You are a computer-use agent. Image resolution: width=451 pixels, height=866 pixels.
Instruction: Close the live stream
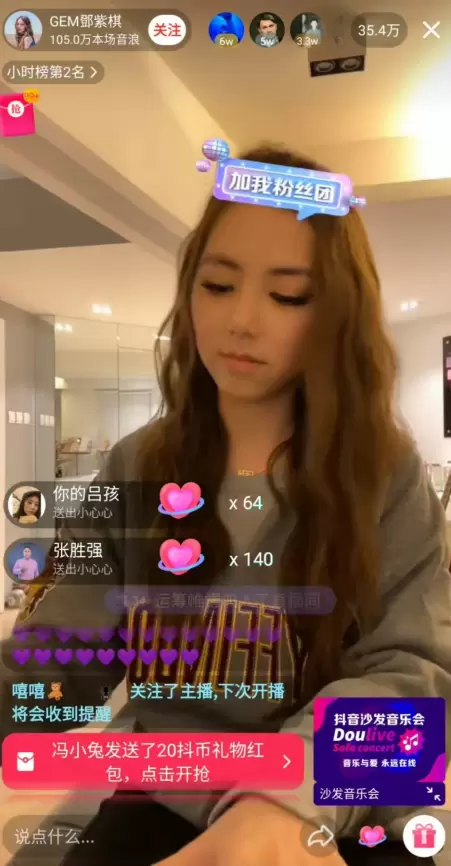pos(431,30)
